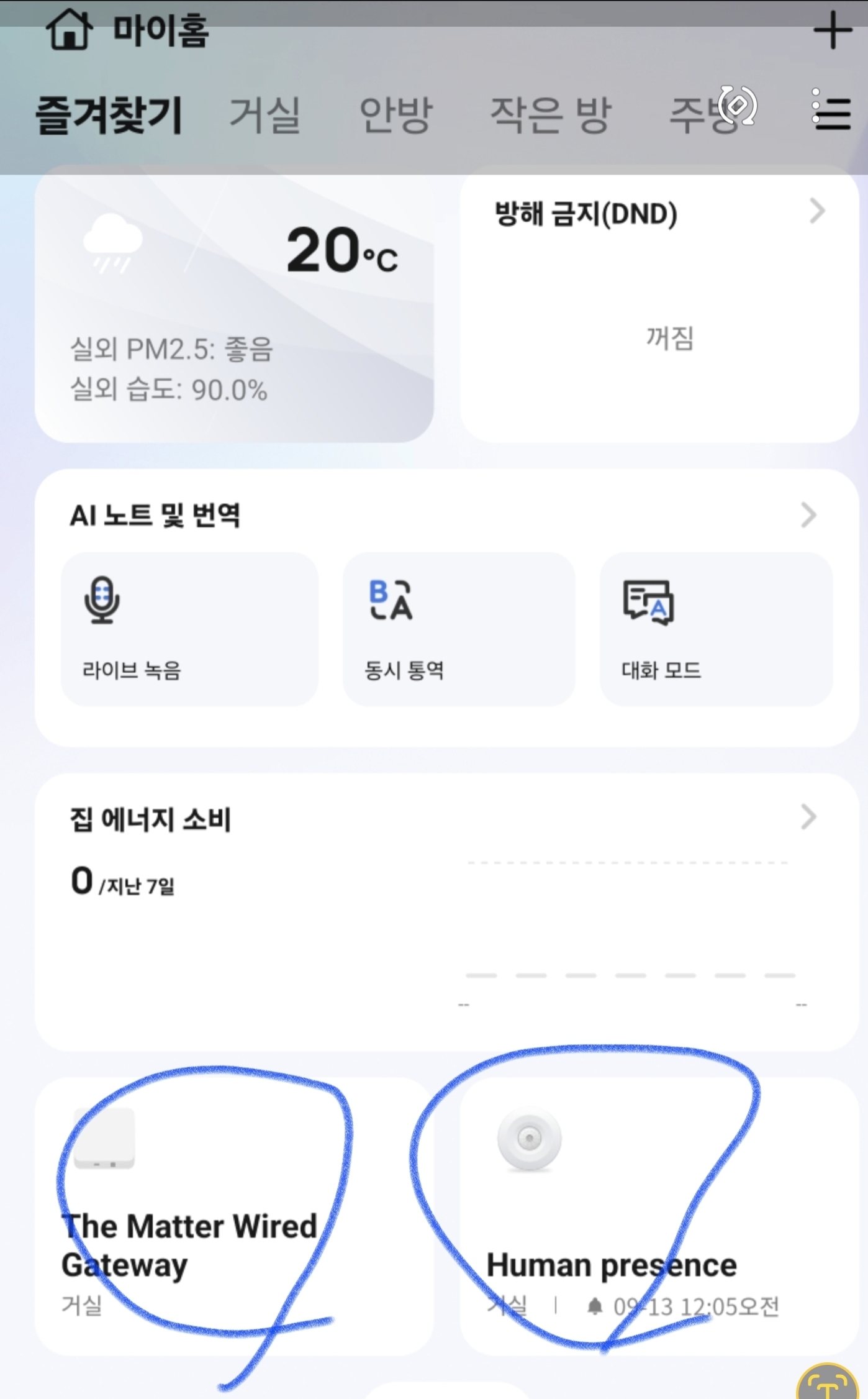Expand the AI 노트 및 번역 section
Screen dimensions: 868x1399
(807, 515)
